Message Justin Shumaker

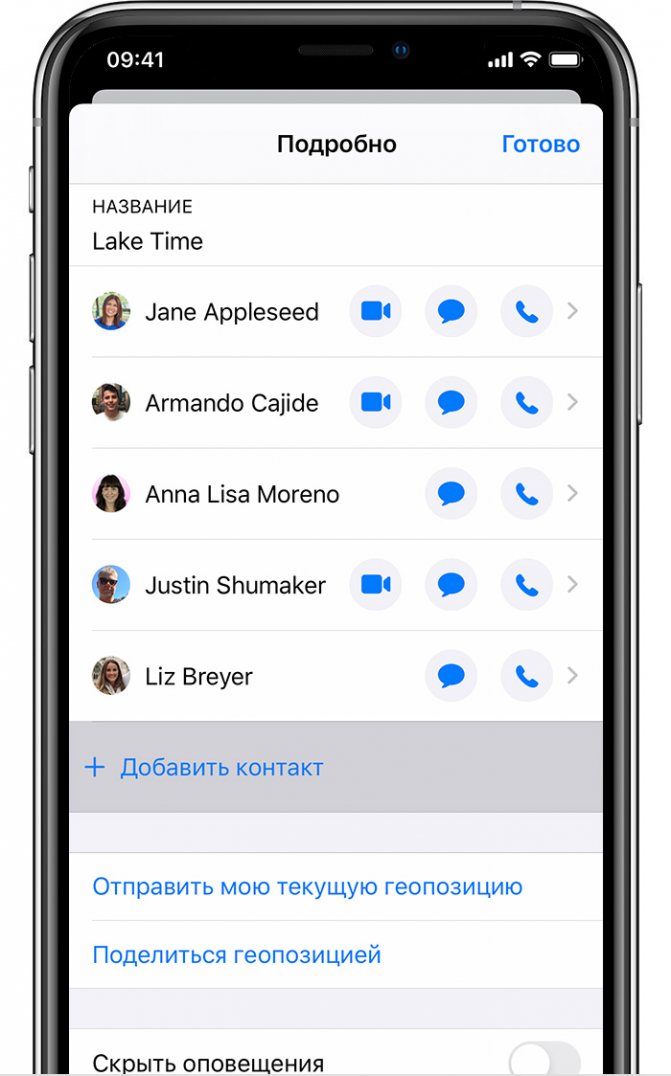click(x=451, y=585)
